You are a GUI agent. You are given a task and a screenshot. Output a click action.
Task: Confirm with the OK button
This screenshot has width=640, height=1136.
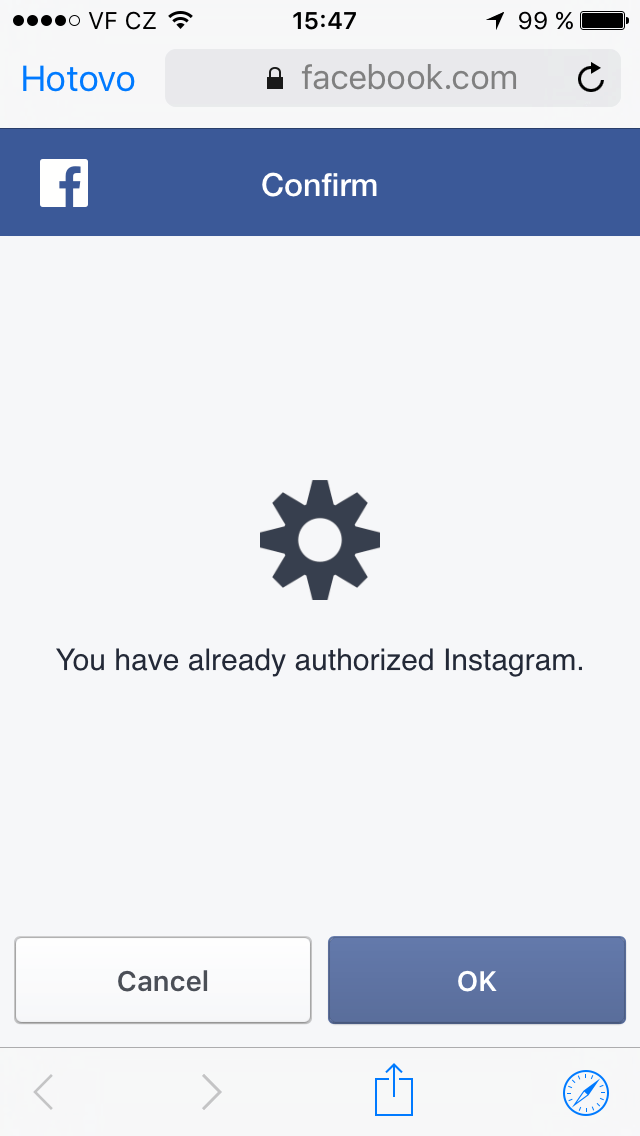point(477,980)
